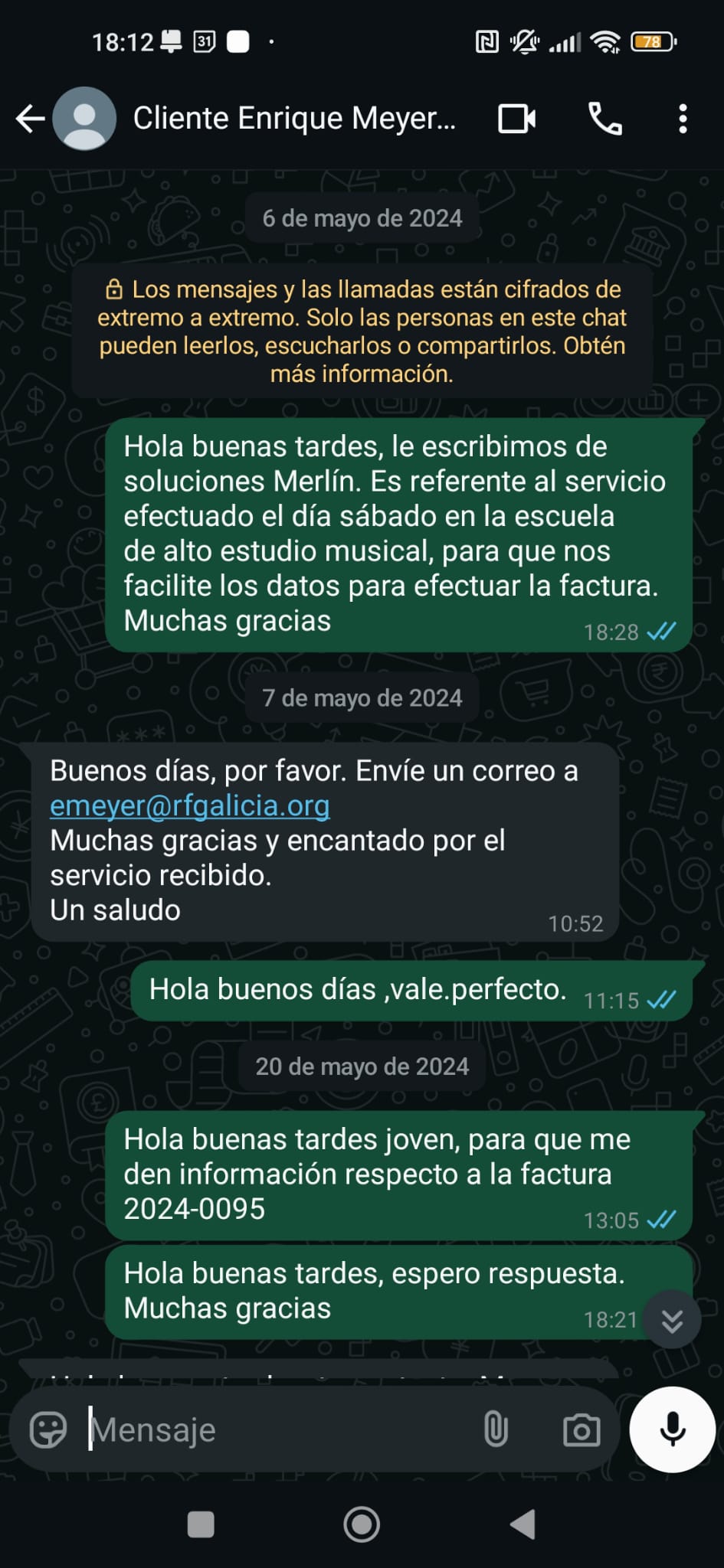Jump to the latest messages
The height and width of the screenshot is (1568, 724).
coord(672,1321)
